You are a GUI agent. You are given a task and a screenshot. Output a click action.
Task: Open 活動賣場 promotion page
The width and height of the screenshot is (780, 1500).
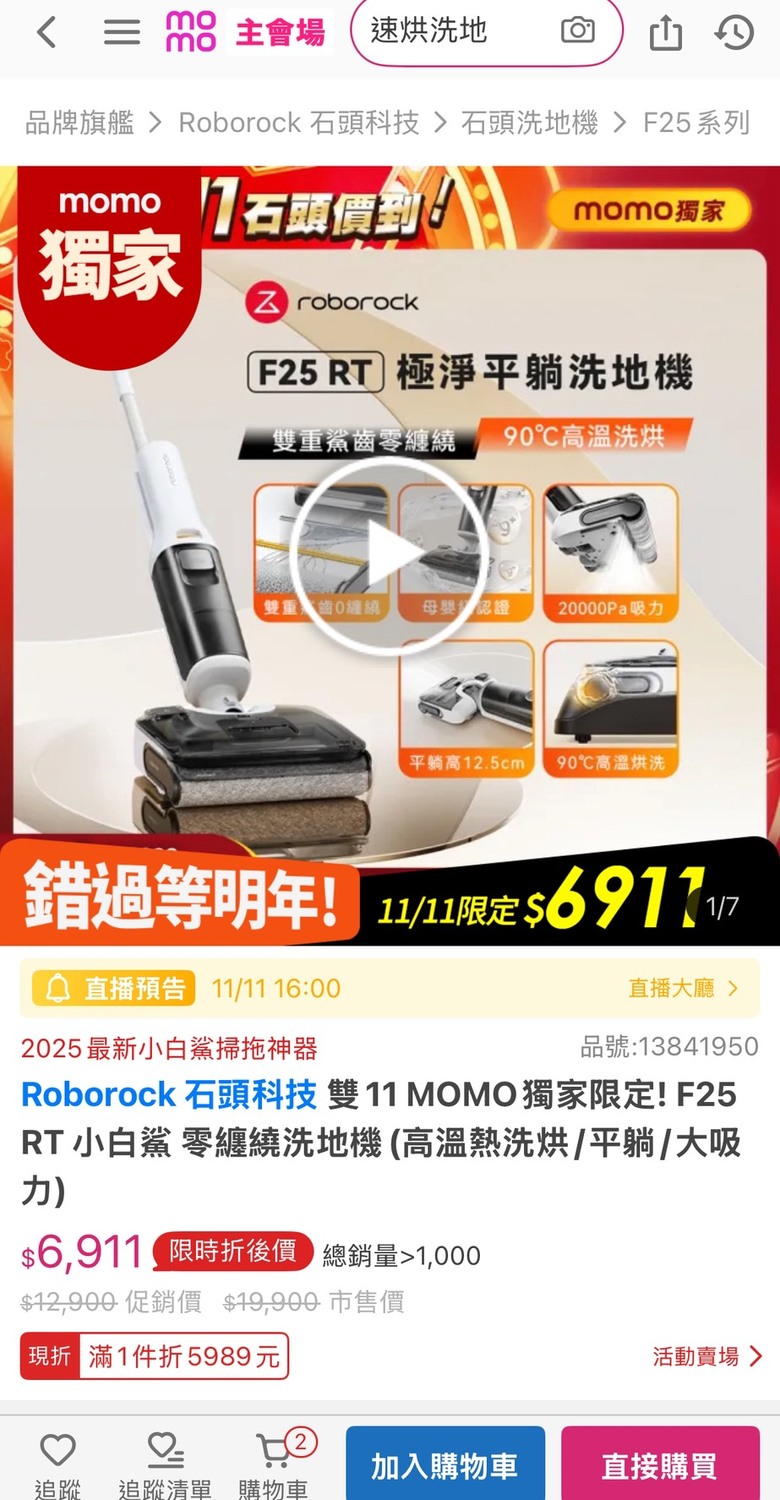tap(707, 1356)
